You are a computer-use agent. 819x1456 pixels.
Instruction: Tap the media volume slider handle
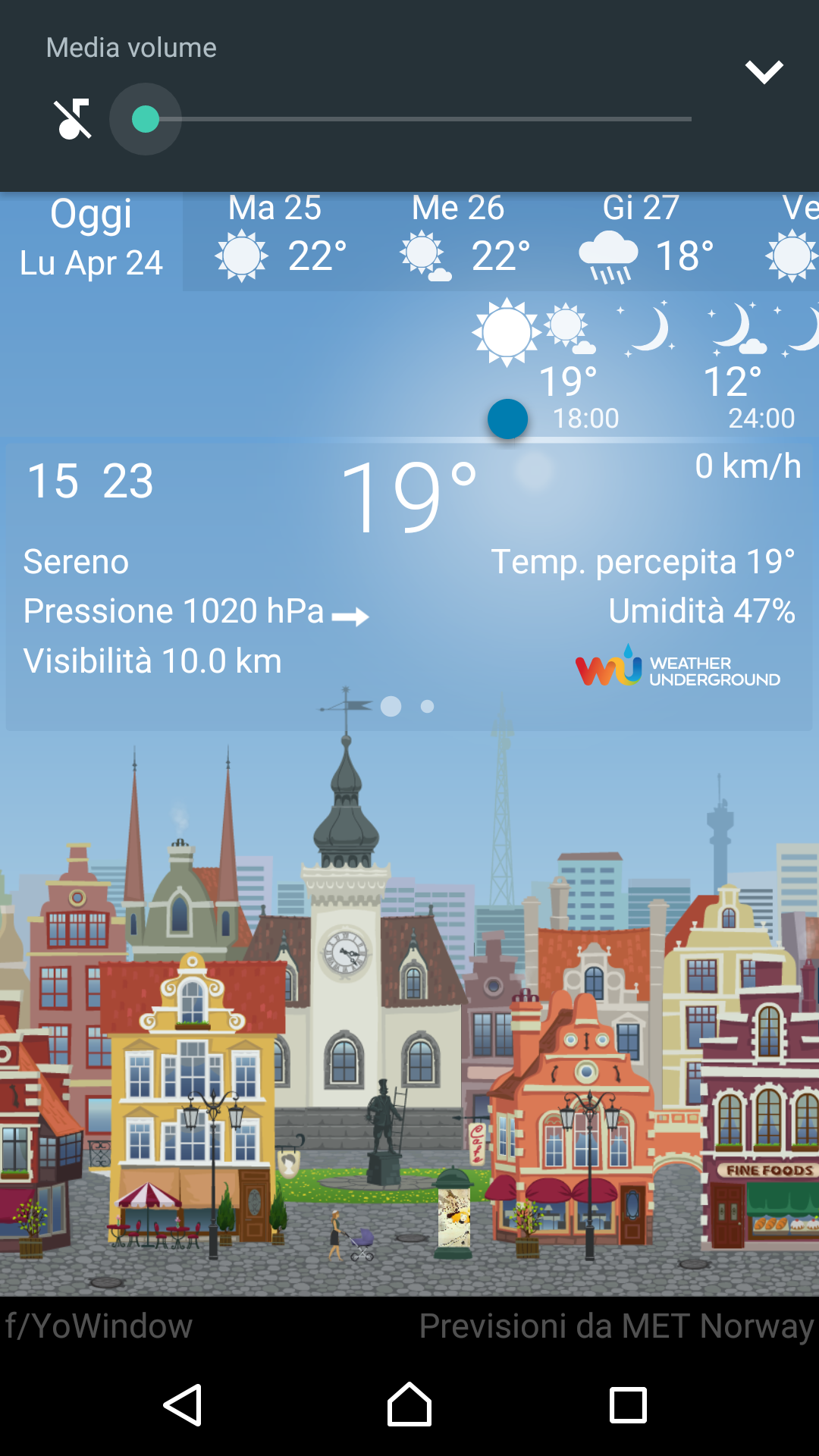click(146, 119)
